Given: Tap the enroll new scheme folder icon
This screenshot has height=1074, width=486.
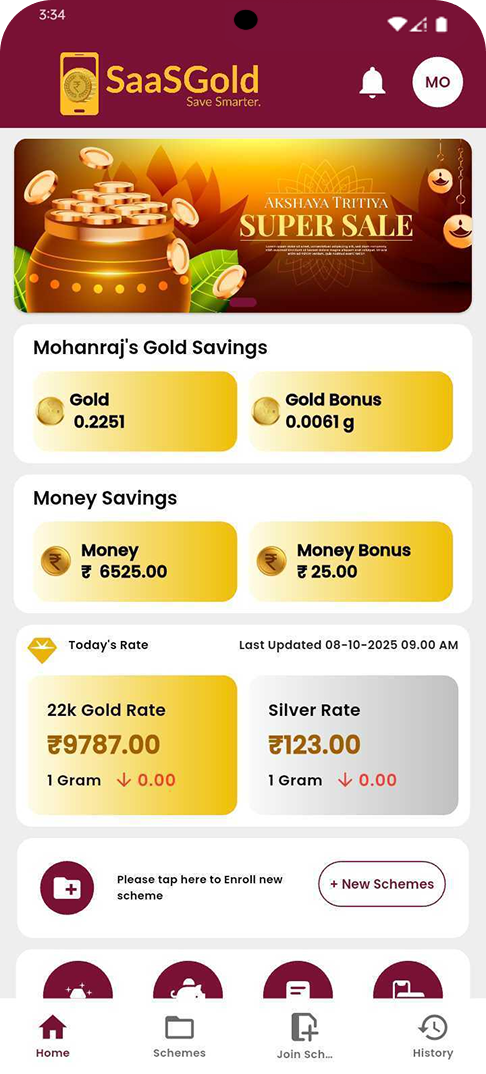Looking at the screenshot, I should [x=67, y=888].
